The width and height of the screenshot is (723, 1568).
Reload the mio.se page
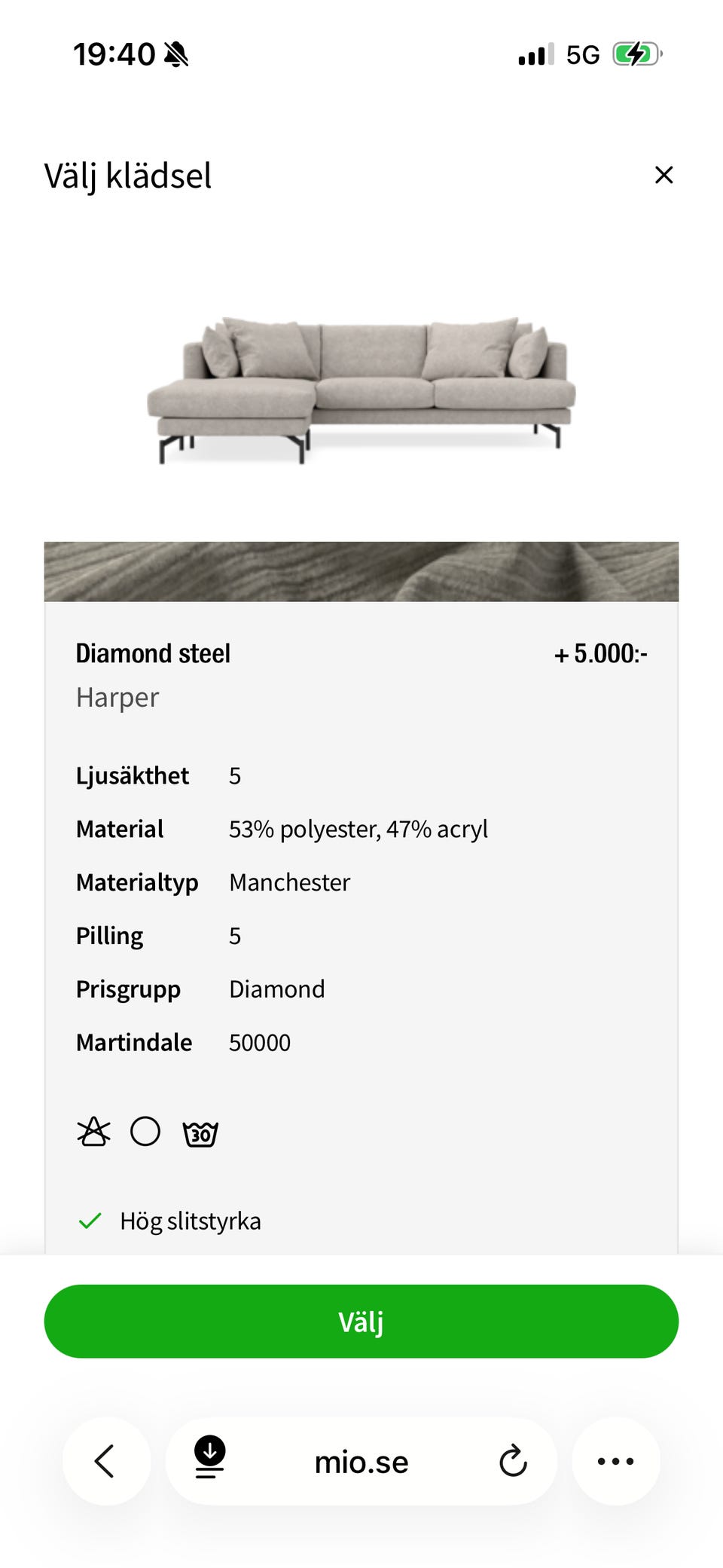point(513,1461)
